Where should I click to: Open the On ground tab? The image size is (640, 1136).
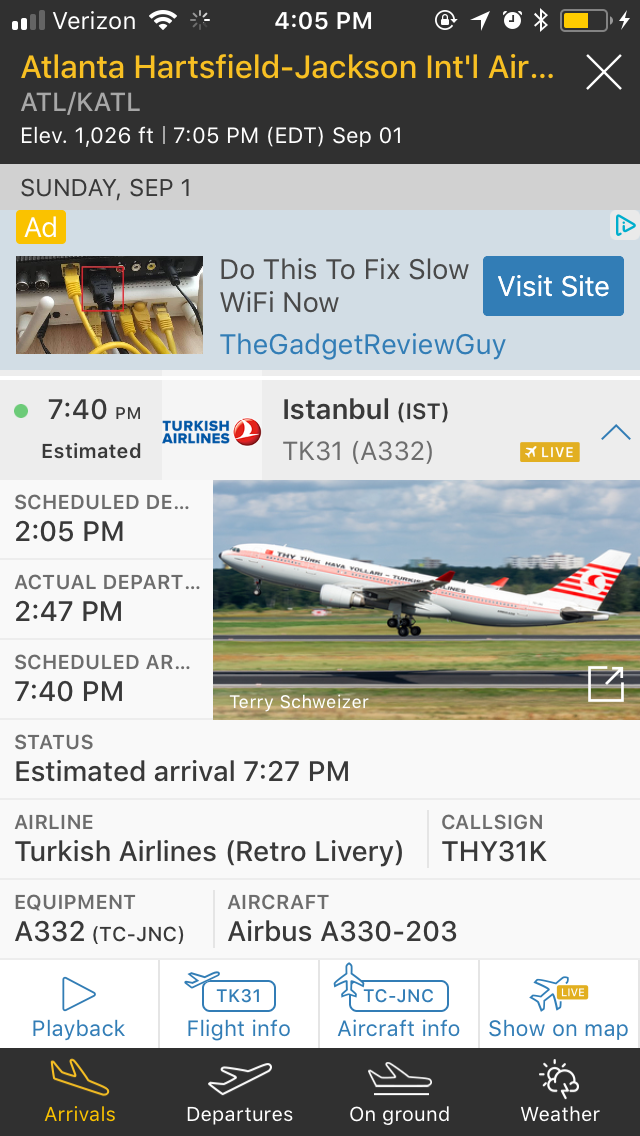point(400,1092)
